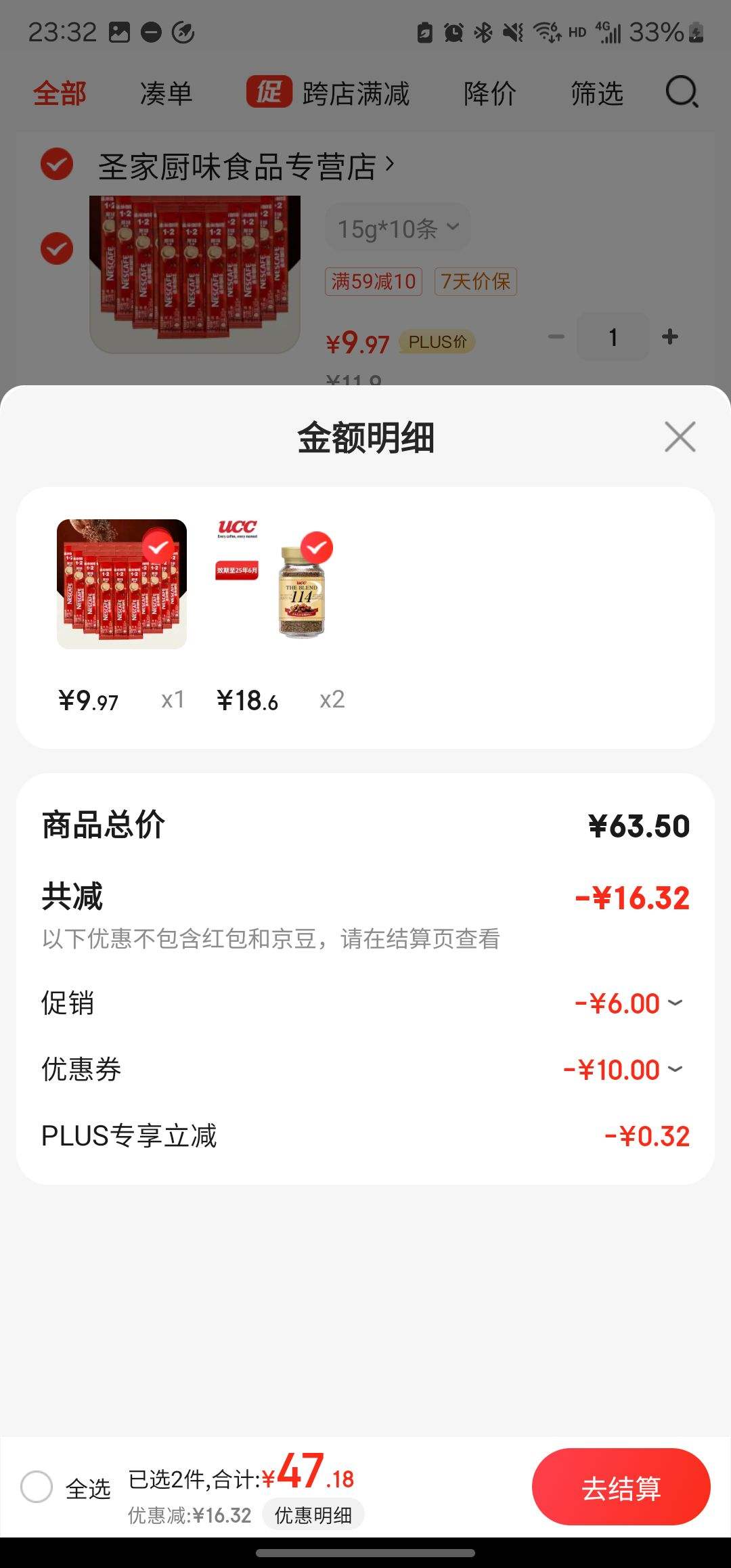This screenshot has width=731, height=1568.
Task: Open the 15g*10条 specification dropdown
Action: tap(397, 228)
